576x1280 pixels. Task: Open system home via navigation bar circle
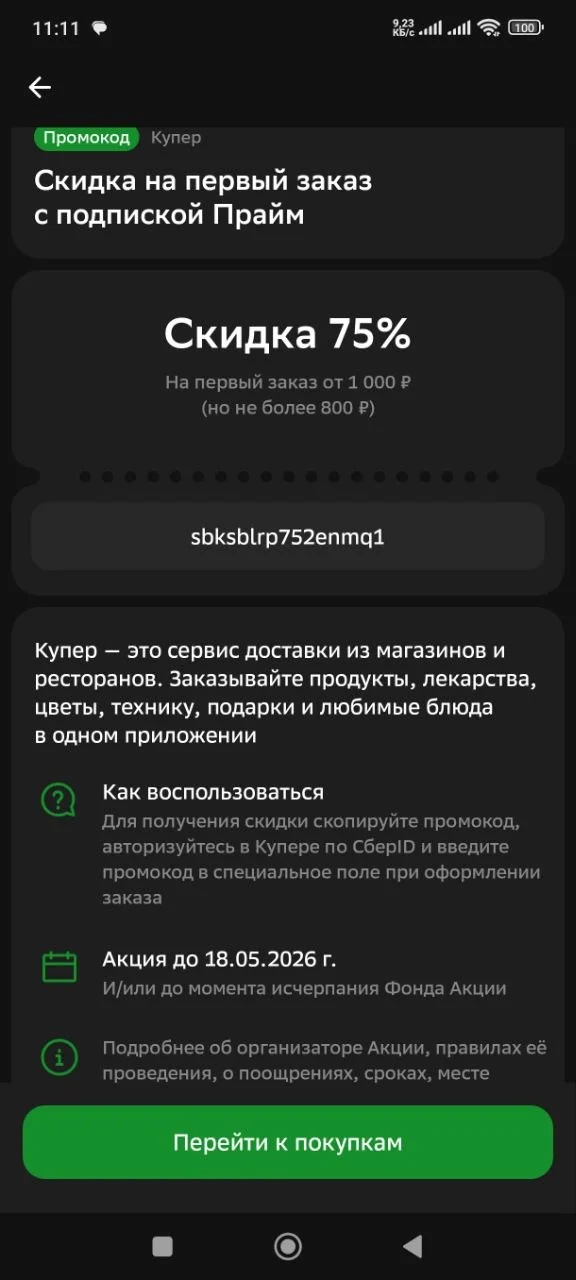click(288, 1246)
